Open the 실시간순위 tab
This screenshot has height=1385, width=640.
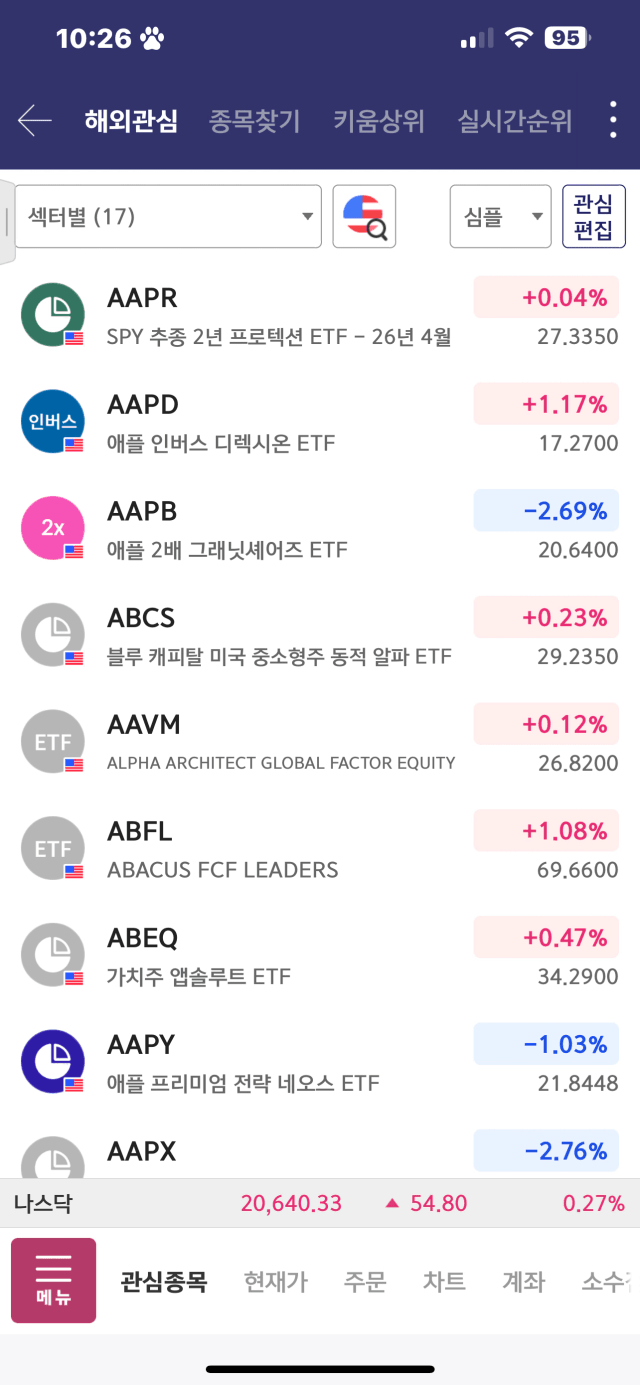pos(515,122)
